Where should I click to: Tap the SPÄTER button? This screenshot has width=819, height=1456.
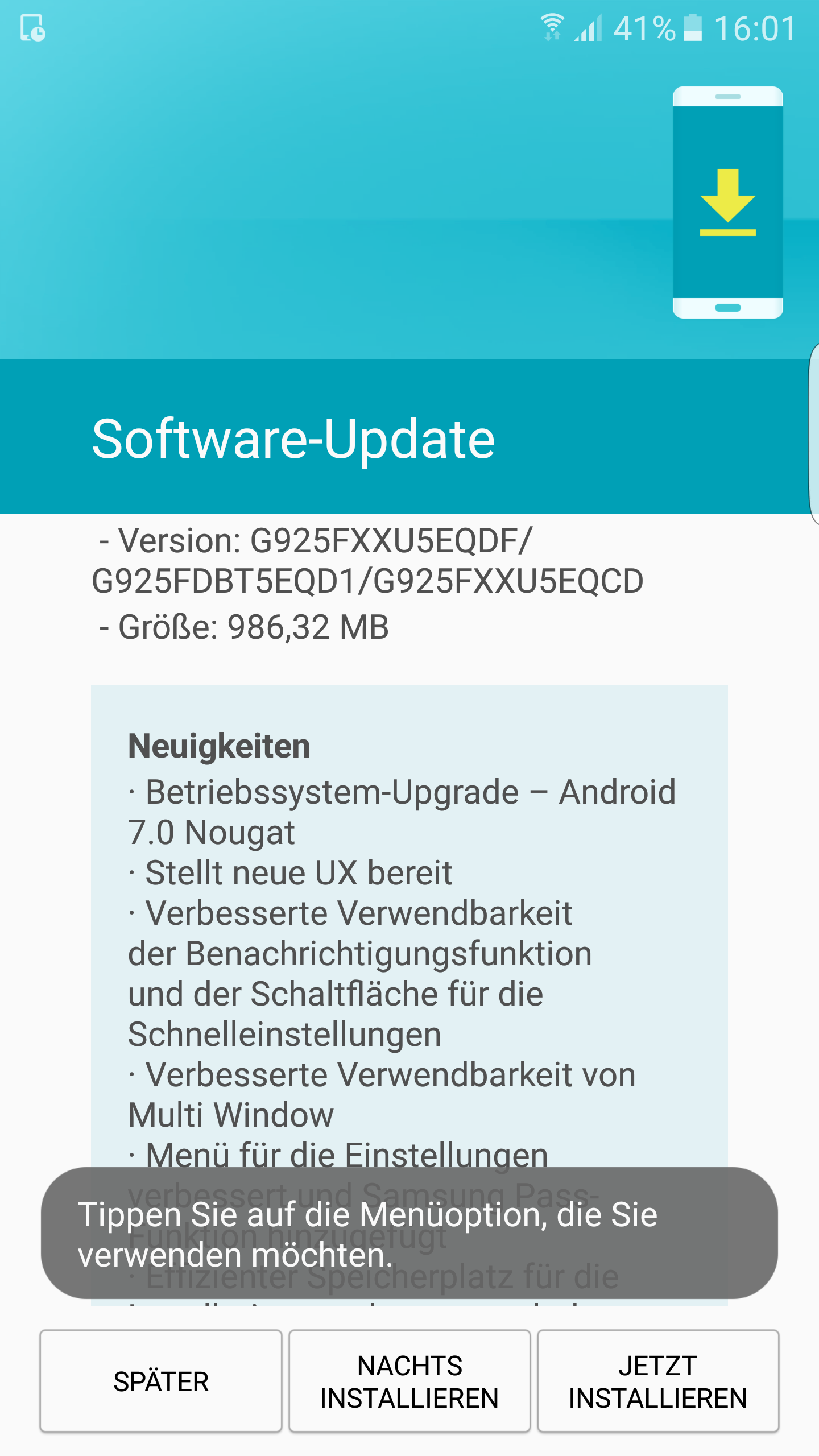click(x=161, y=1381)
